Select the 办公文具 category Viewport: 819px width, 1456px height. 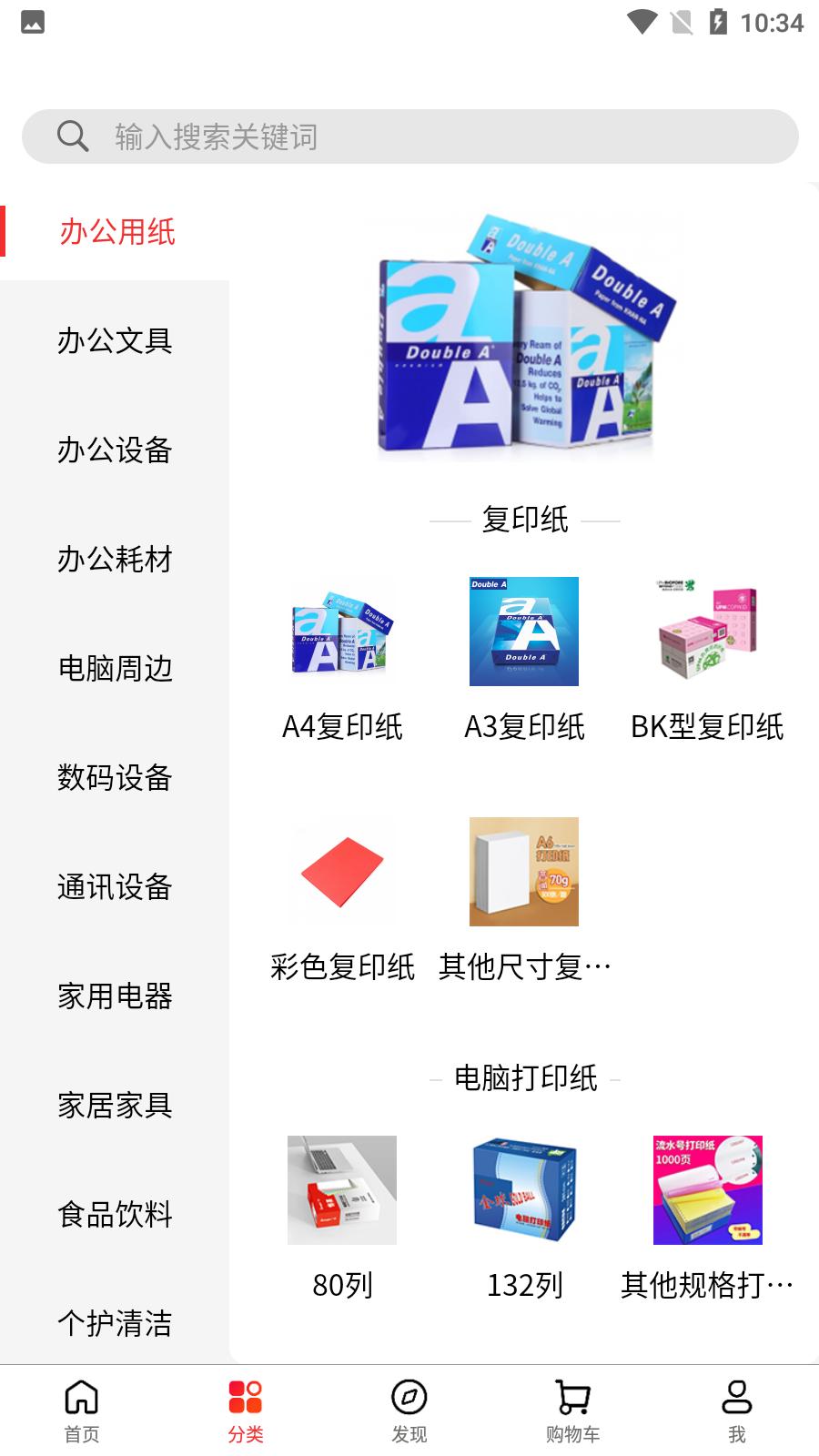[115, 340]
